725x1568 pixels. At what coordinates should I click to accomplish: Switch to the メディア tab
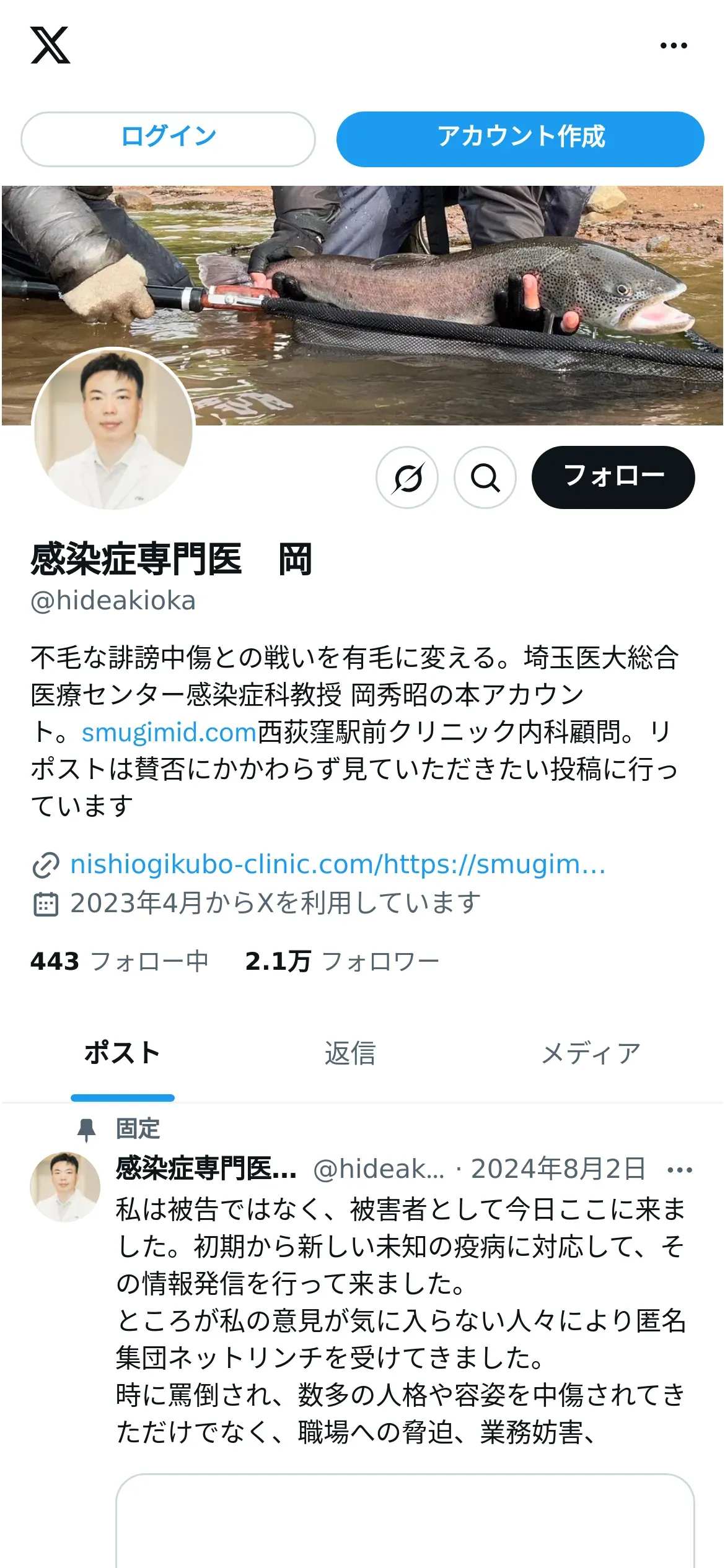pos(591,1054)
